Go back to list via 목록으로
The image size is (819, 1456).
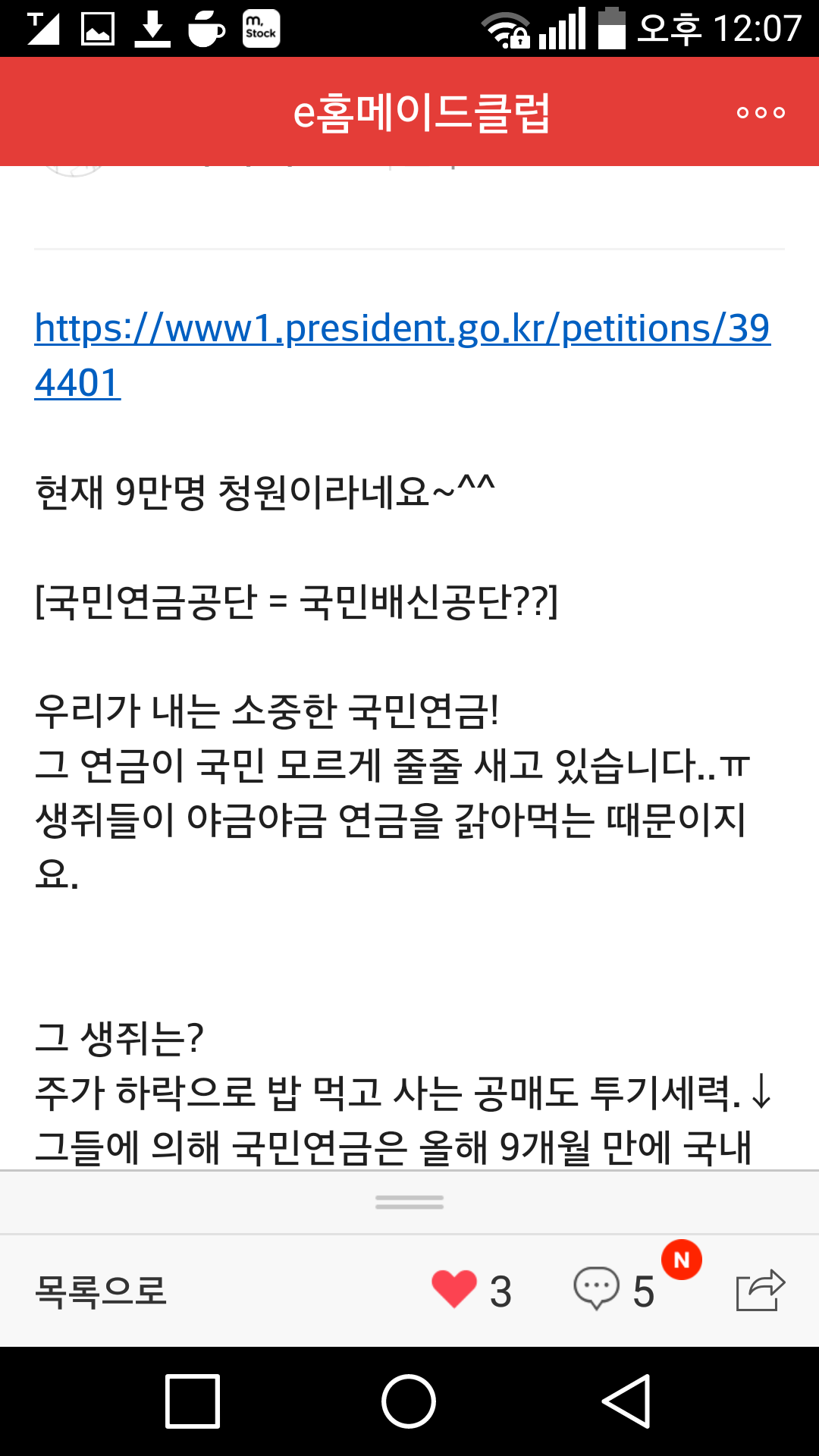[101, 1291]
